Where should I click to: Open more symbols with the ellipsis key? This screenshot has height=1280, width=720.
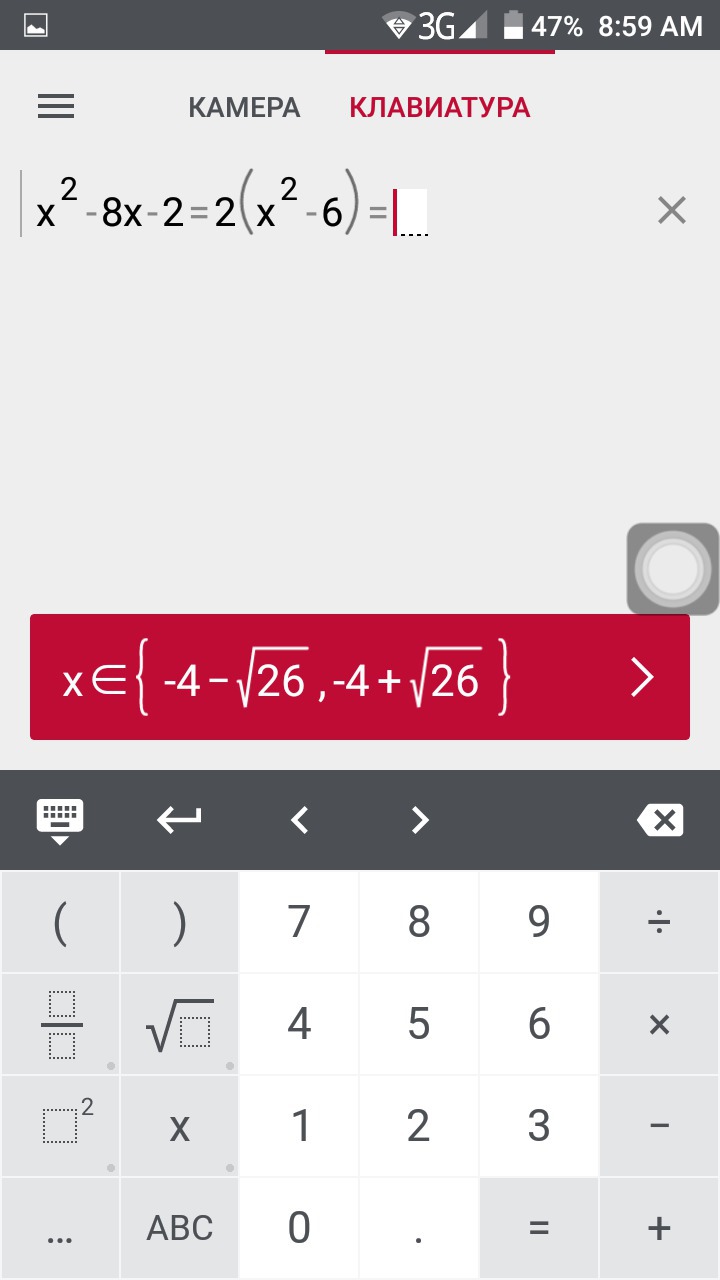click(x=60, y=1228)
